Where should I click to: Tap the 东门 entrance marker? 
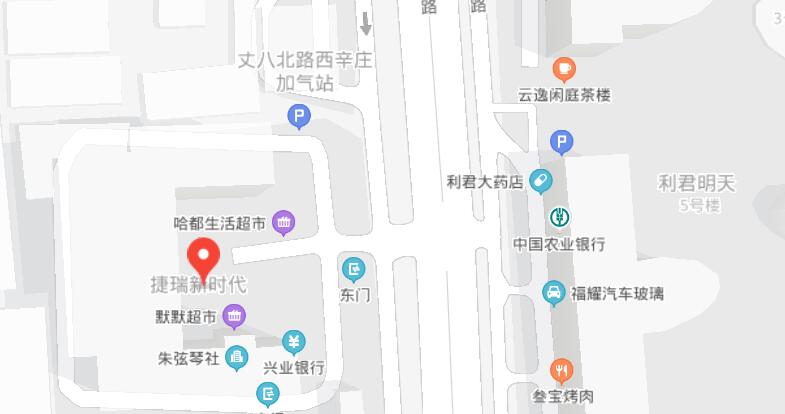(354, 268)
